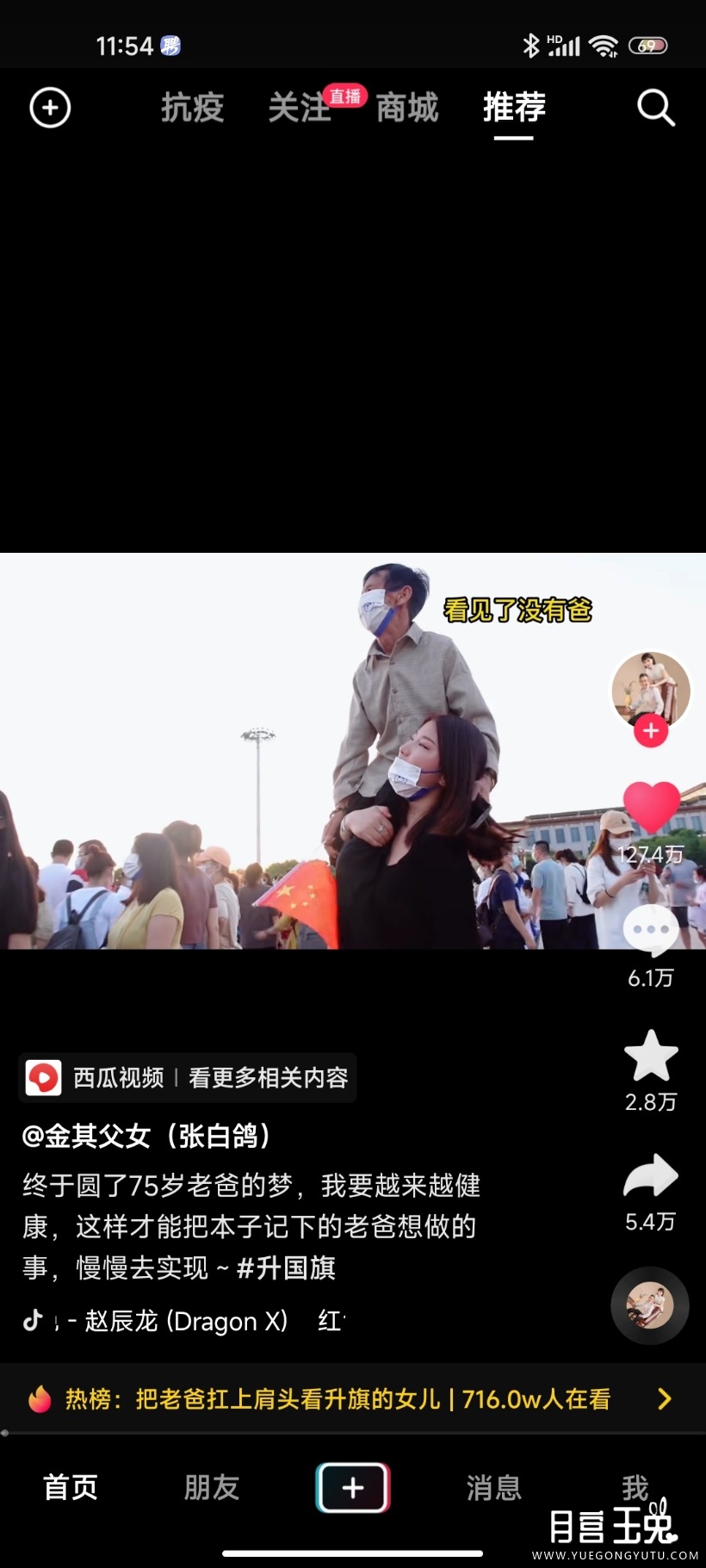Image resolution: width=706 pixels, height=1568 pixels.
Task: Open @金其父女（张白鸽）profile name
Action: coord(146,1137)
